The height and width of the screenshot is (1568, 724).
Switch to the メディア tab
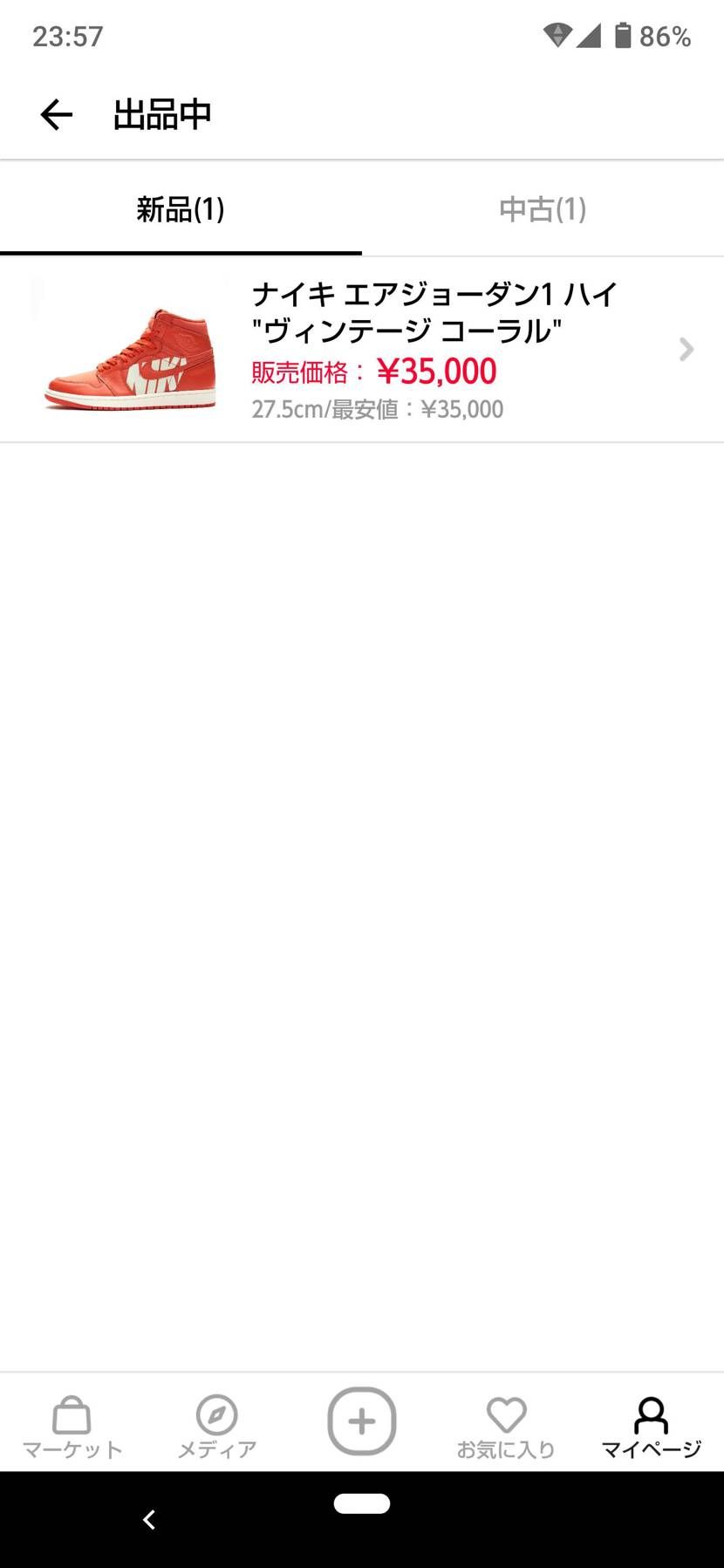click(x=216, y=1425)
